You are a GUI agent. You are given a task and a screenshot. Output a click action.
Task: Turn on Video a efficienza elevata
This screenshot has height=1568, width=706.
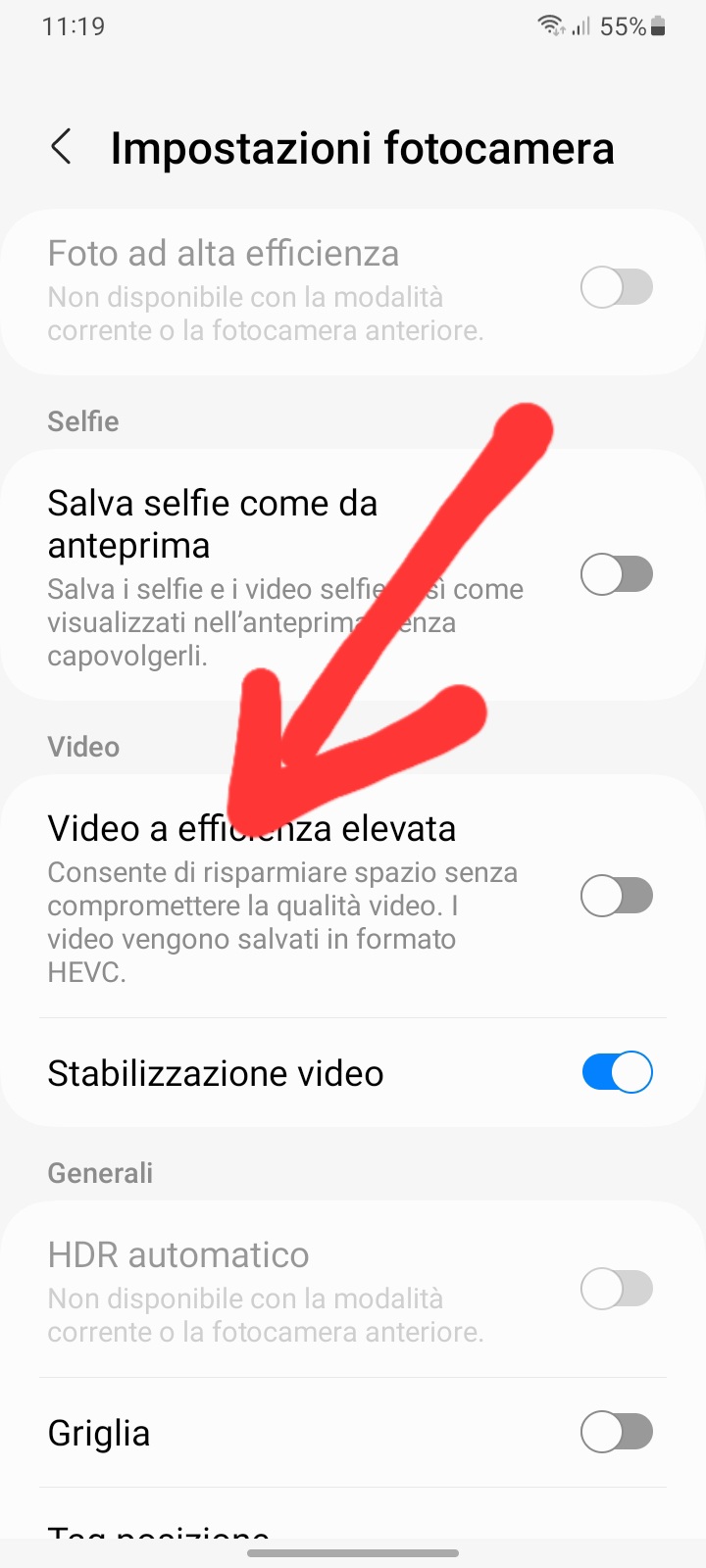click(617, 895)
